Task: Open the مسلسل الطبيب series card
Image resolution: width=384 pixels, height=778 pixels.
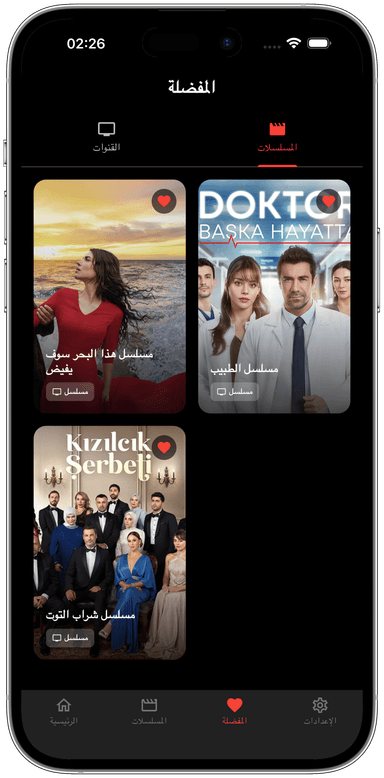Action: click(x=274, y=296)
